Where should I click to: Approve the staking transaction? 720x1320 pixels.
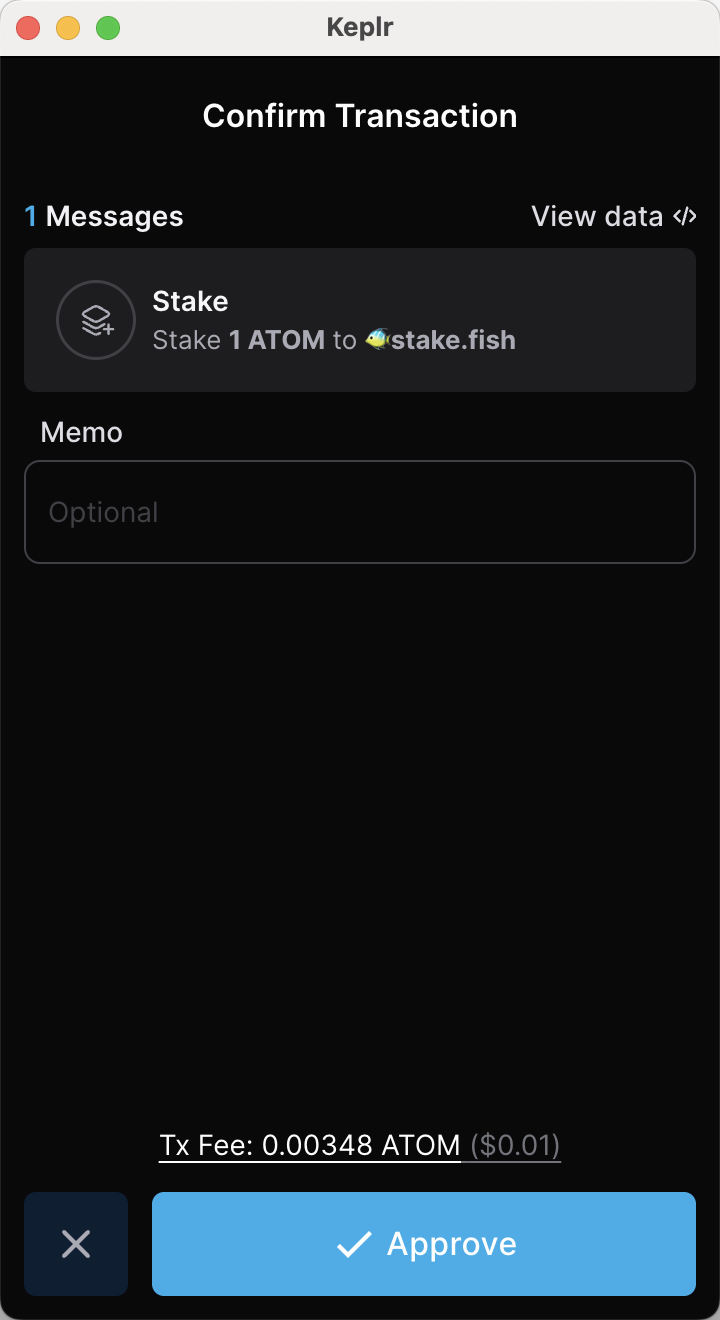click(x=423, y=1244)
